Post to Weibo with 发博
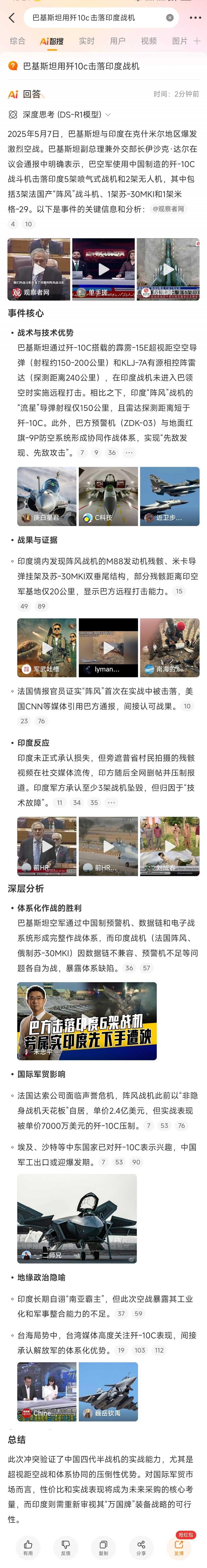This screenshot has height=1568, width=207. tap(179, 1548)
